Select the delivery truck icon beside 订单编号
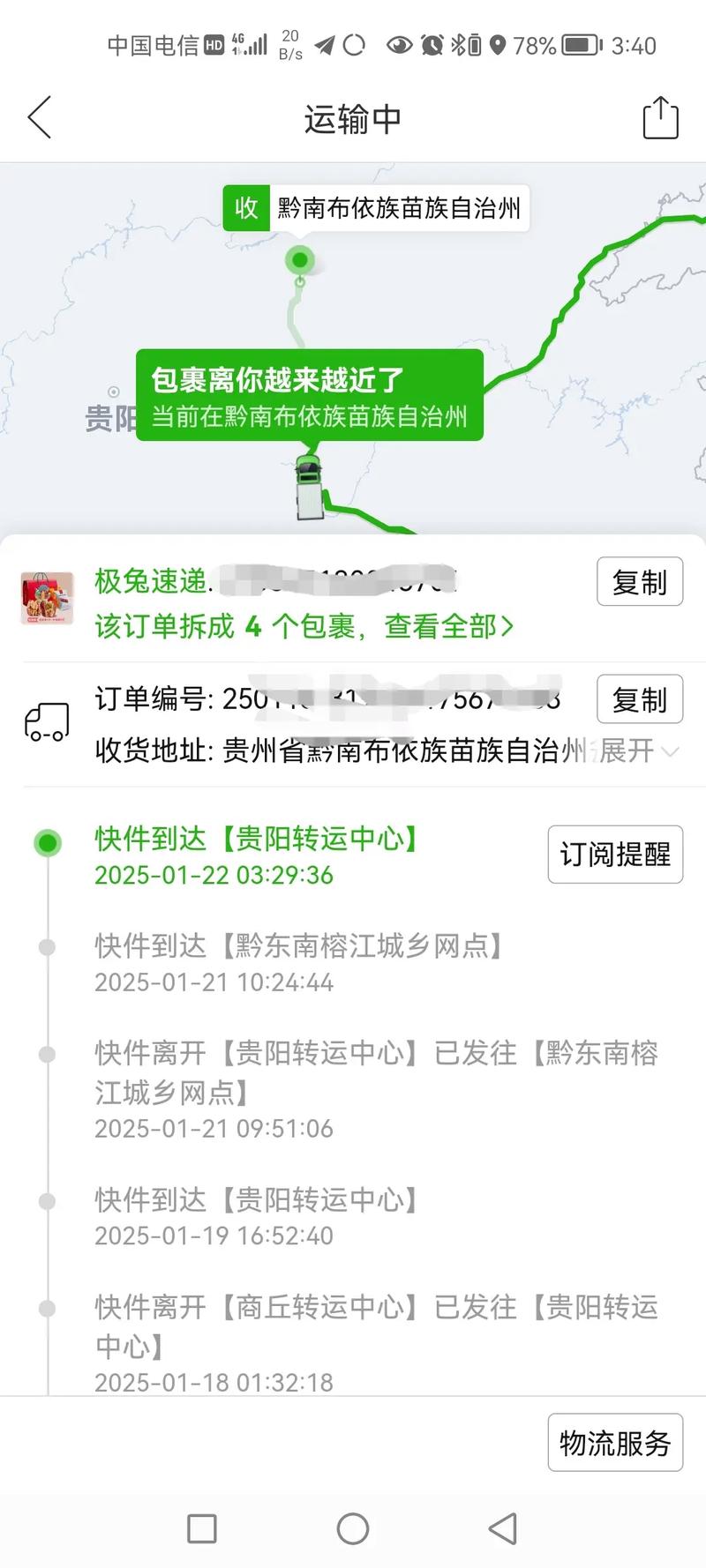Viewport: 706px width, 1568px height. click(47, 721)
